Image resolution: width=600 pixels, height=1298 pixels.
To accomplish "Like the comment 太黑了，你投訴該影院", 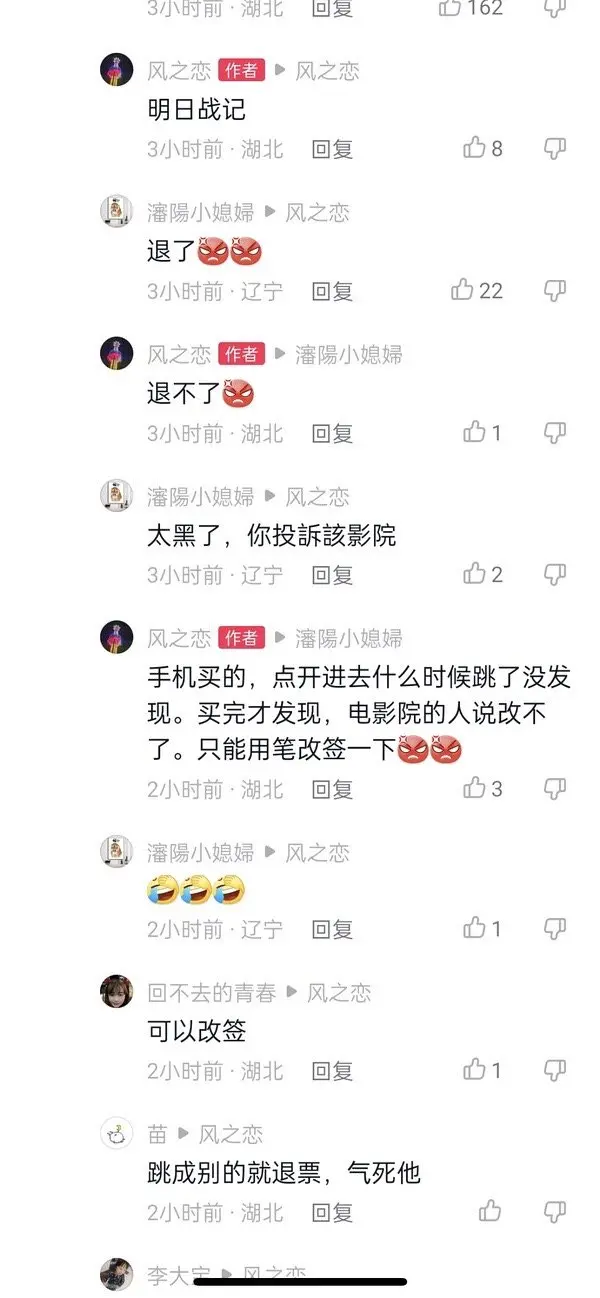I will tap(475, 574).
